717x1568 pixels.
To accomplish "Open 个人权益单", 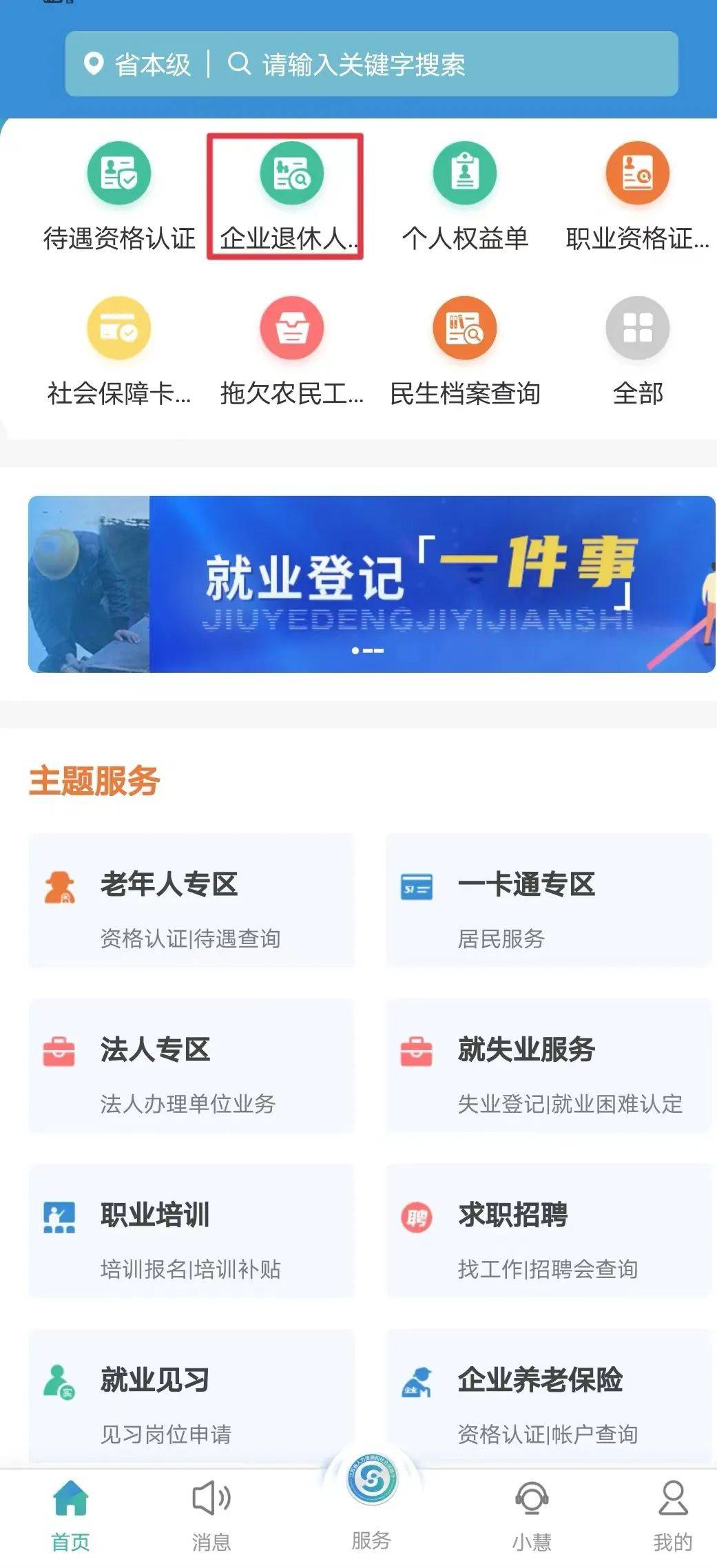I will (x=464, y=198).
